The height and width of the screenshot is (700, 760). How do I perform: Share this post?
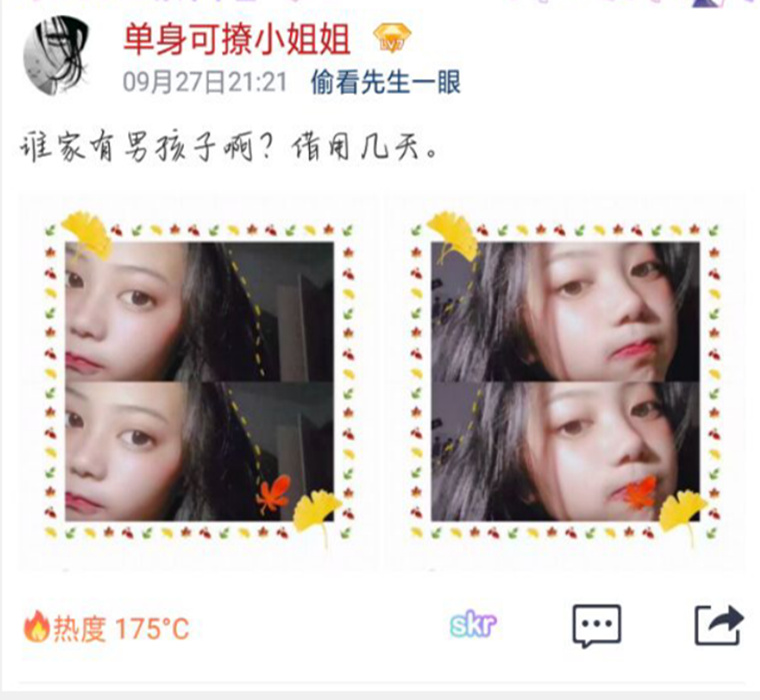719,626
